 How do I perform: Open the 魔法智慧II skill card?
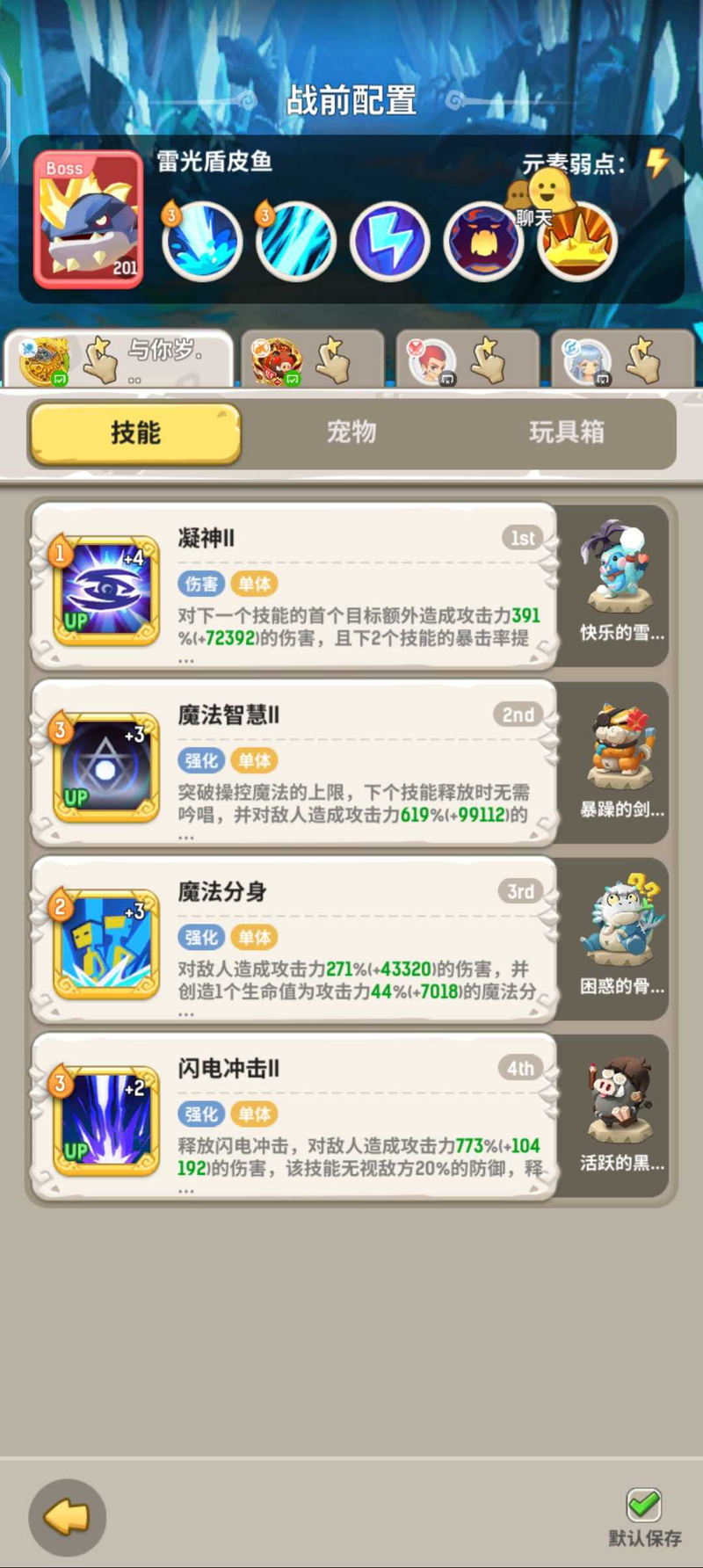tap(294, 762)
